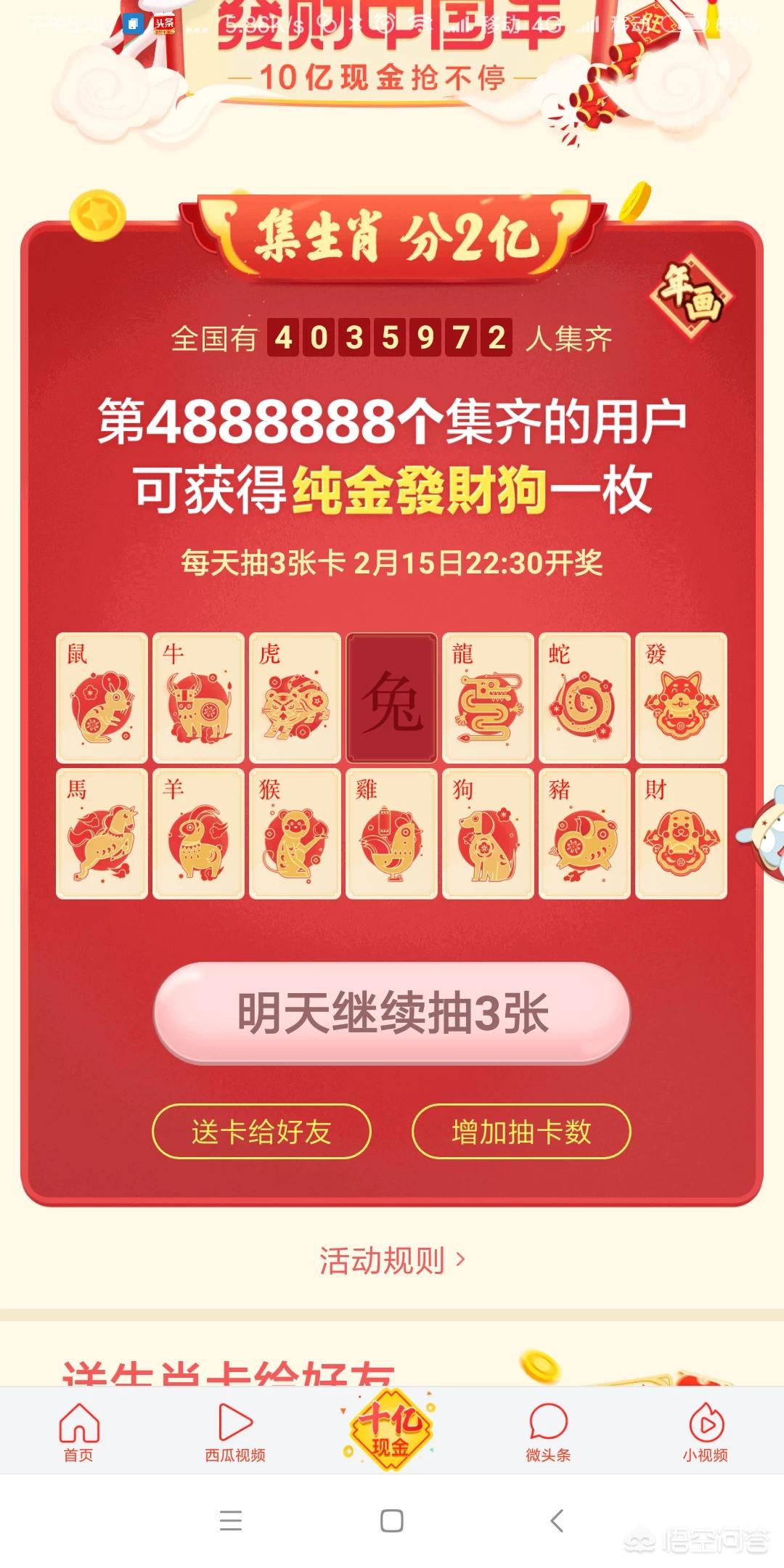Image resolution: width=784 pixels, height=1568 pixels.
Task: Open the 活动规则 link
Action: coord(392,1260)
